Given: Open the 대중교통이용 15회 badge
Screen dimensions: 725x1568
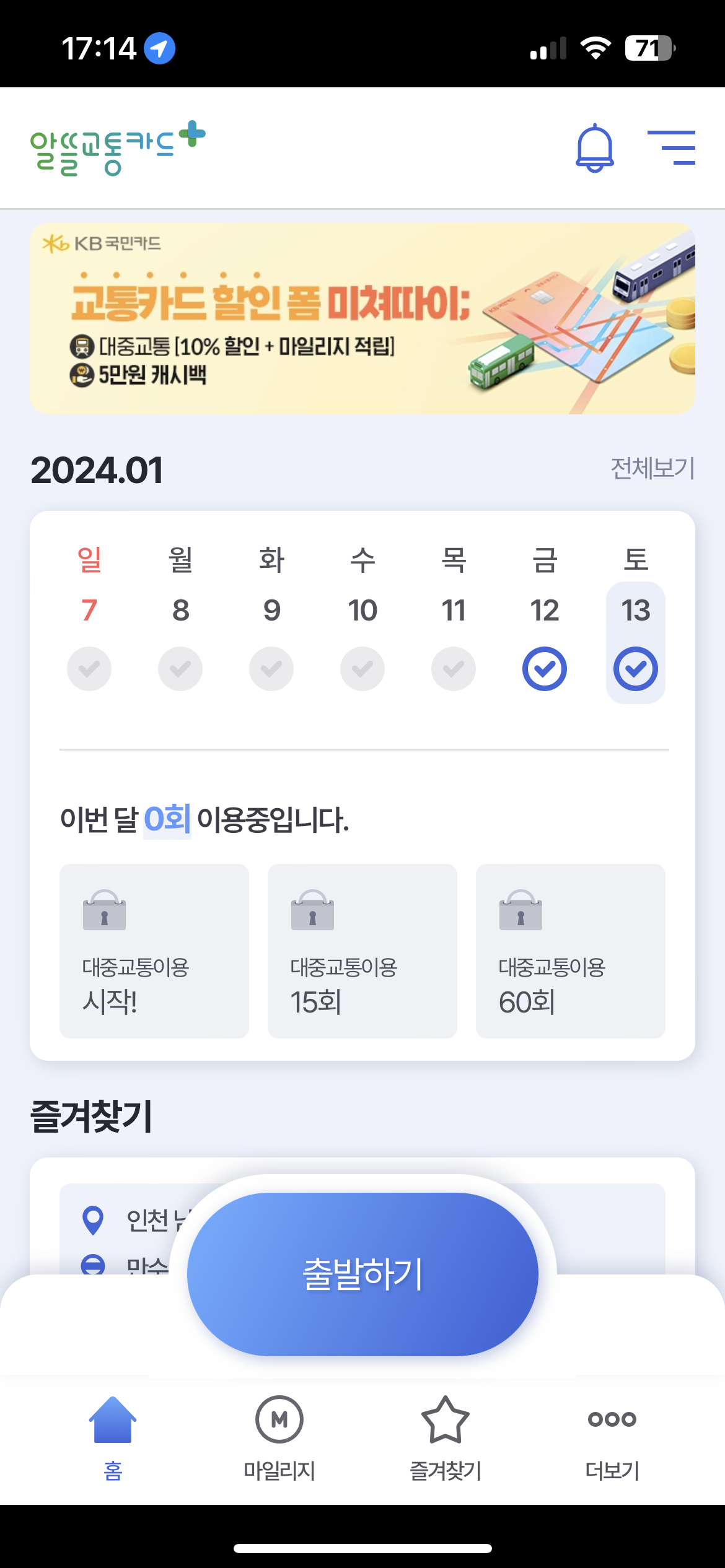Looking at the screenshot, I should click(362, 951).
